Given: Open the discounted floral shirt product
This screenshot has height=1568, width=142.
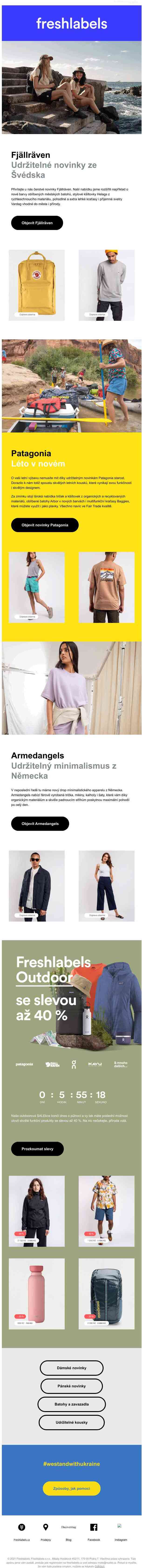Looking at the screenshot, I should 106,1211.
